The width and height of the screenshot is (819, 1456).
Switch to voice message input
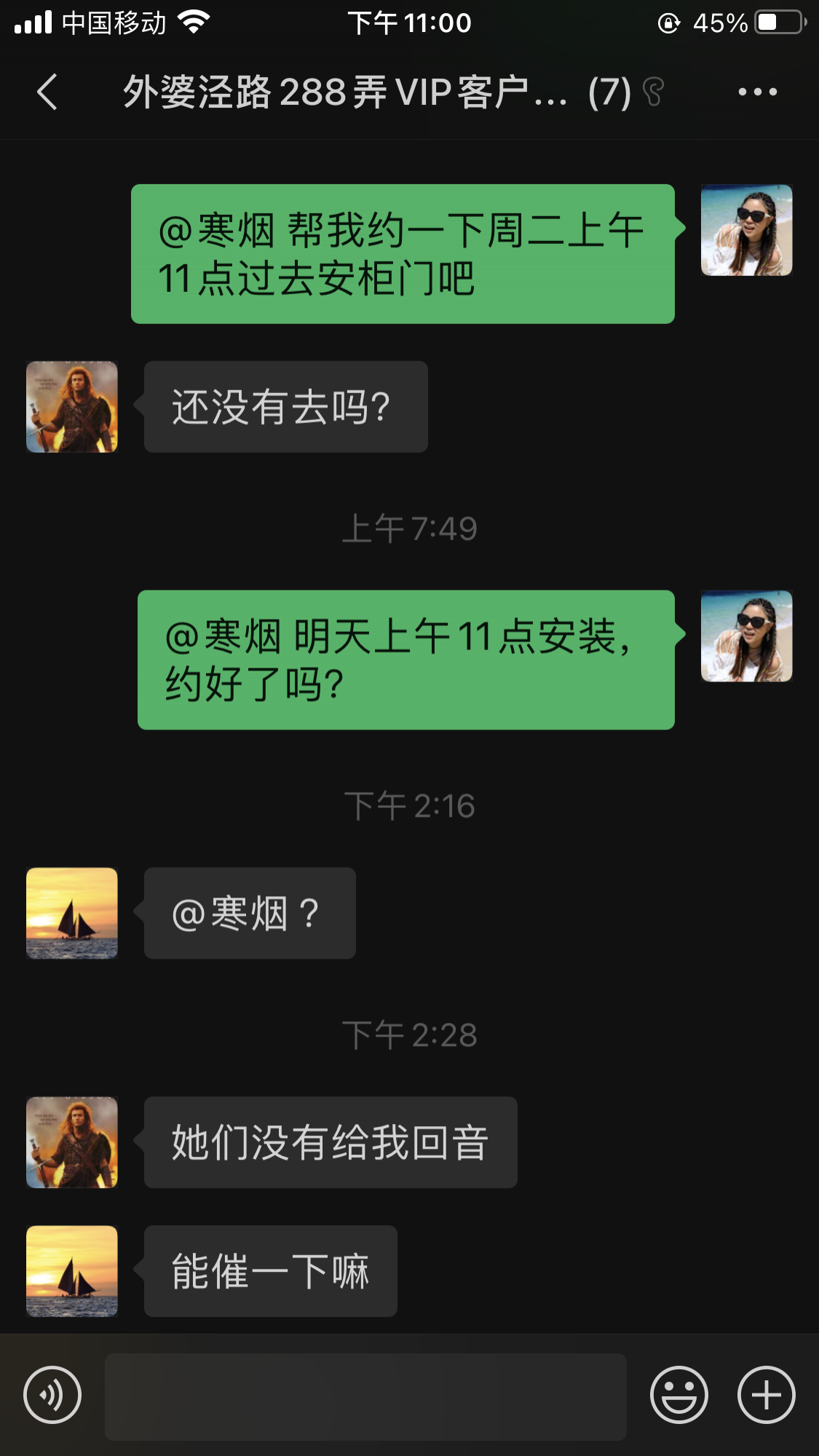[x=52, y=1395]
